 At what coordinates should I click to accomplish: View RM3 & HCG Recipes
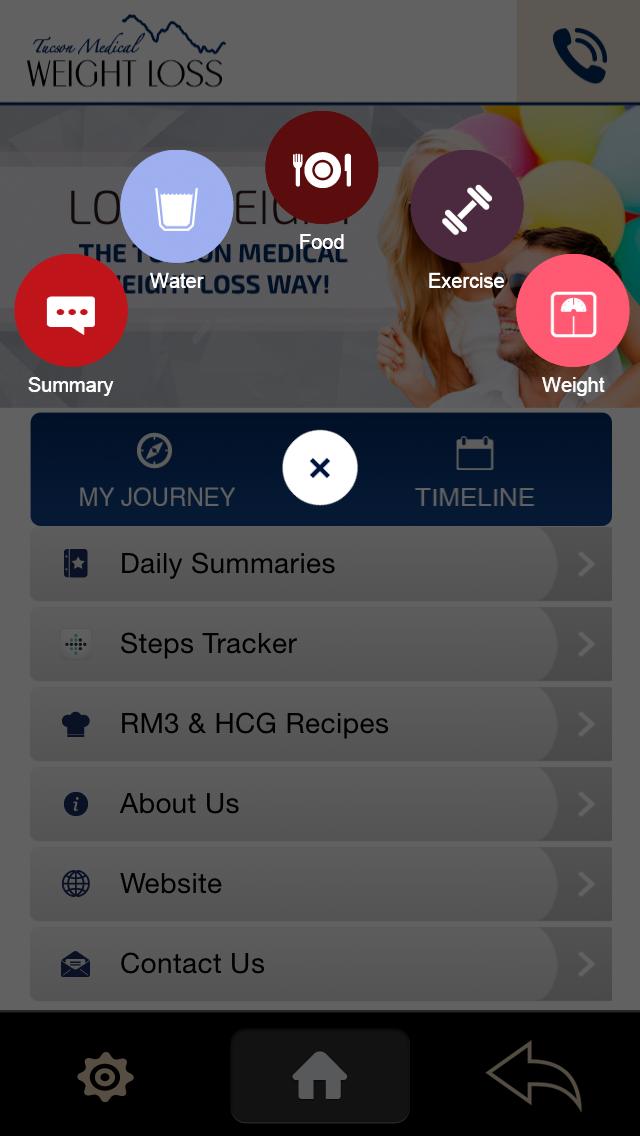tap(320, 724)
